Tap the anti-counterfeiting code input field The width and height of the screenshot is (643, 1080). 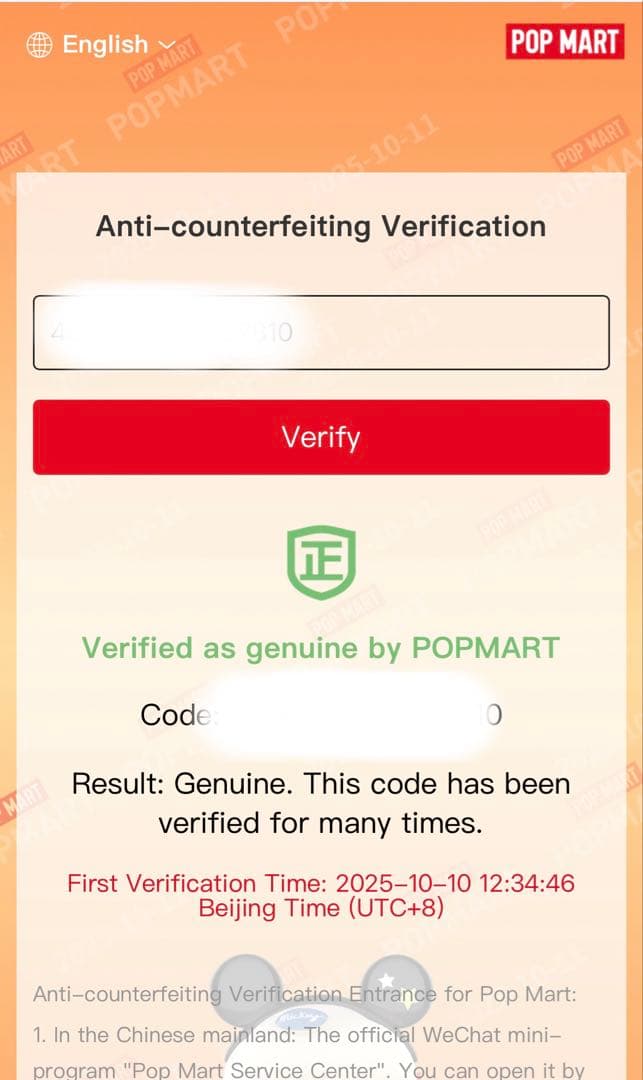click(x=321, y=333)
